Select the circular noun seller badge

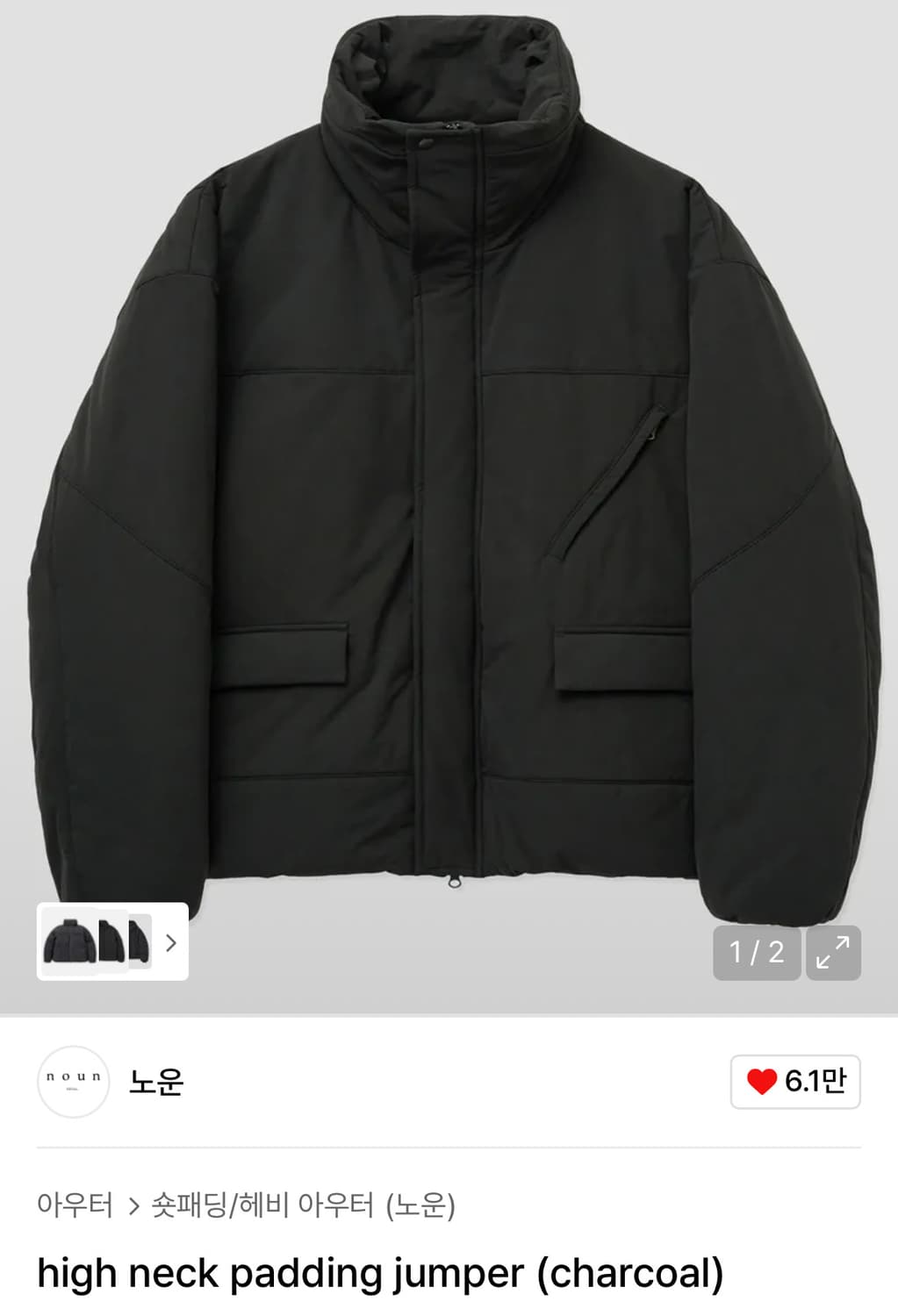[x=74, y=1085]
